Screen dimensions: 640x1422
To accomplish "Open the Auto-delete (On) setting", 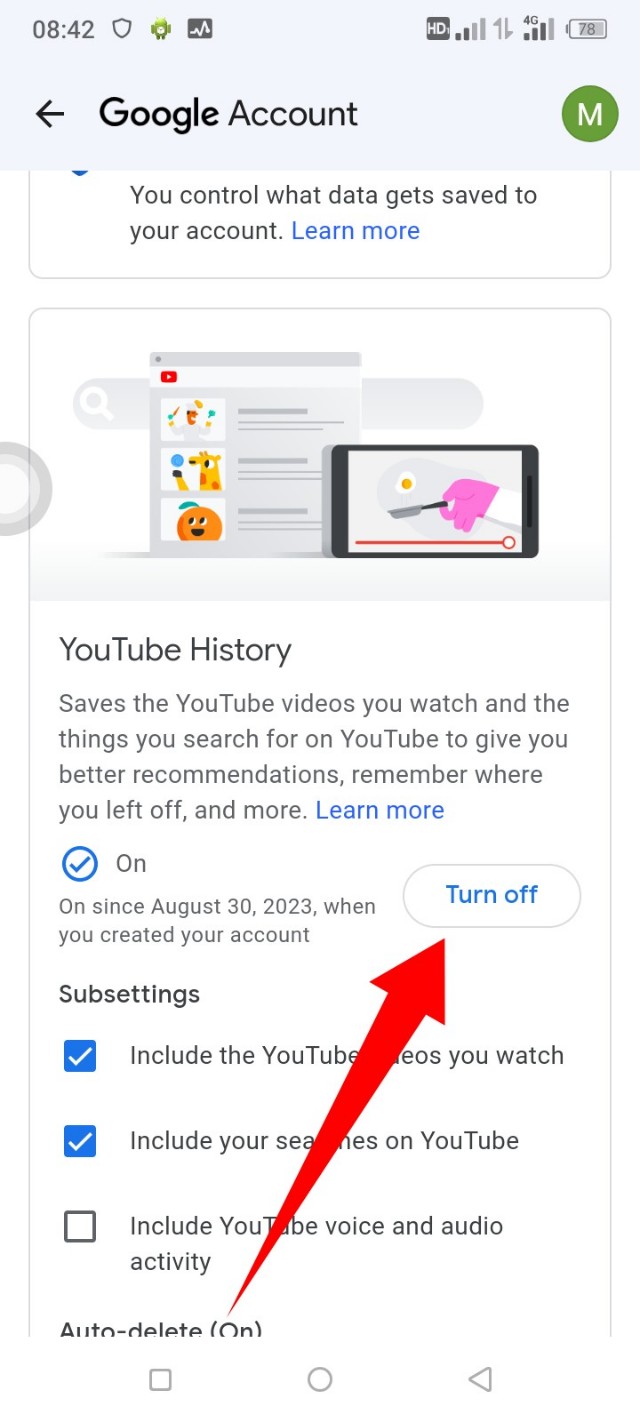I will 160,1330.
